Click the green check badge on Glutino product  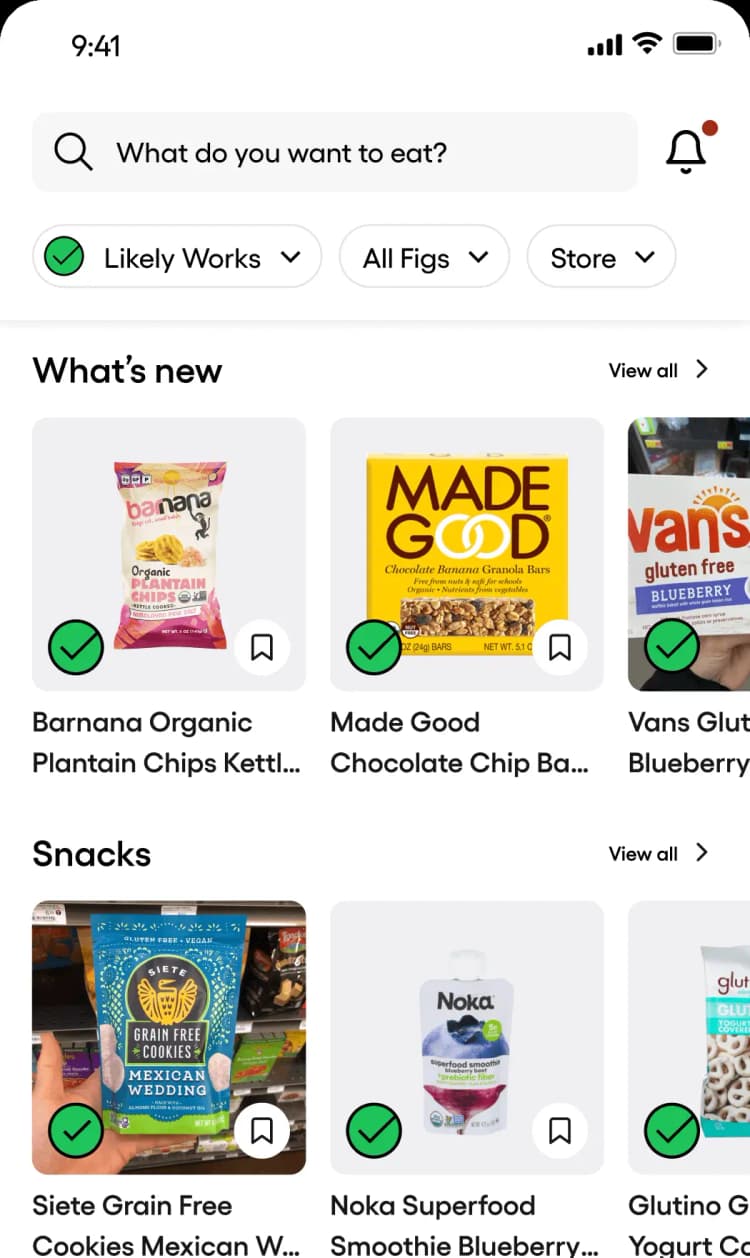(x=670, y=1130)
